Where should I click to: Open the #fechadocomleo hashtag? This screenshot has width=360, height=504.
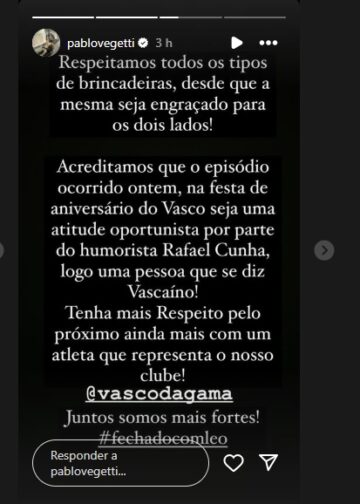pyautogui.click(x=163, y=438)
